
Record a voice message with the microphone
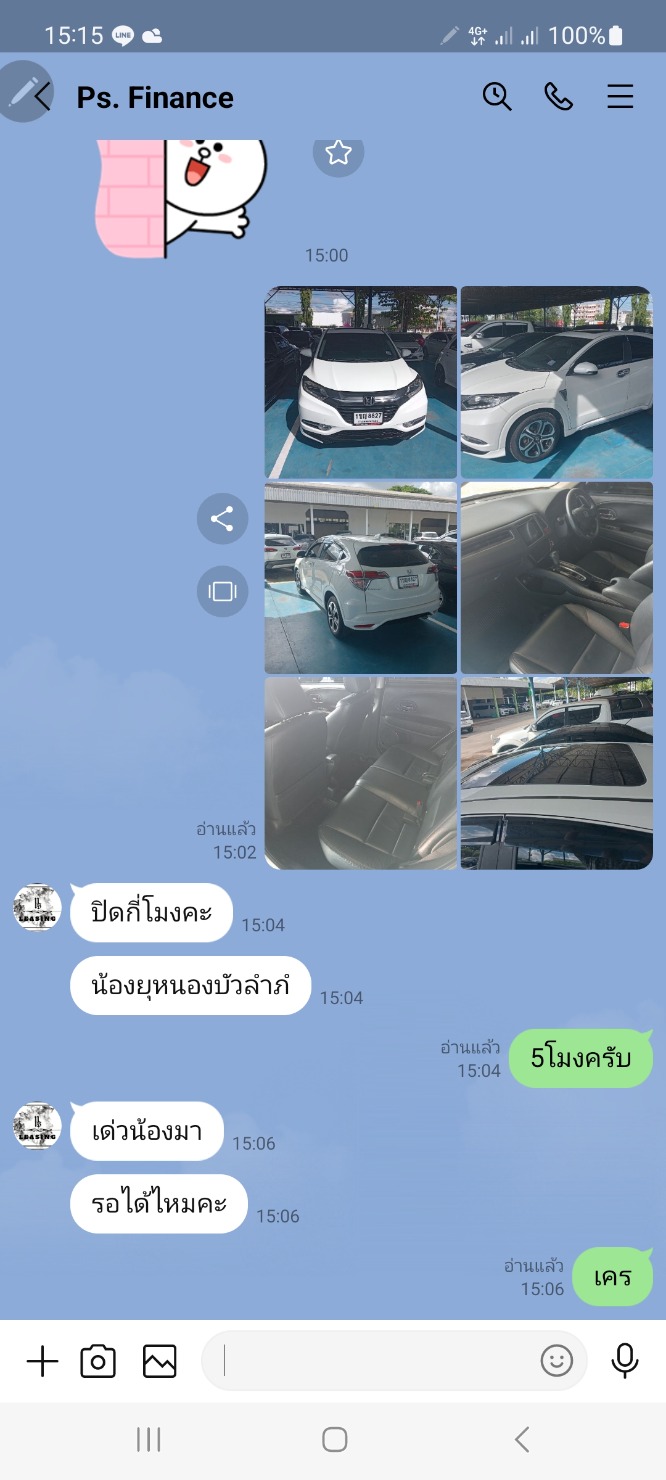coord(625,1361)
